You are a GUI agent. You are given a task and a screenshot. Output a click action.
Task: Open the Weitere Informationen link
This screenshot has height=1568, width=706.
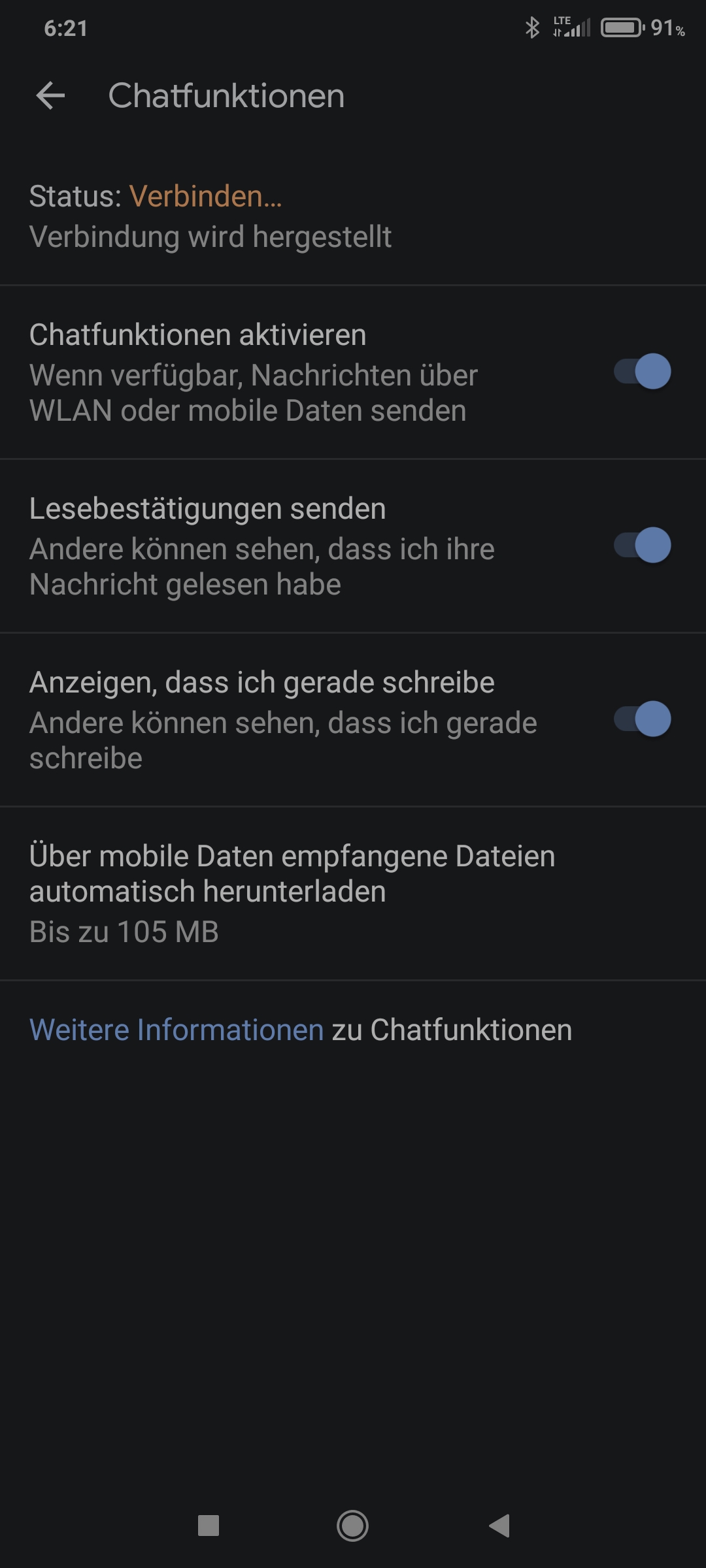click(176, 1030)
